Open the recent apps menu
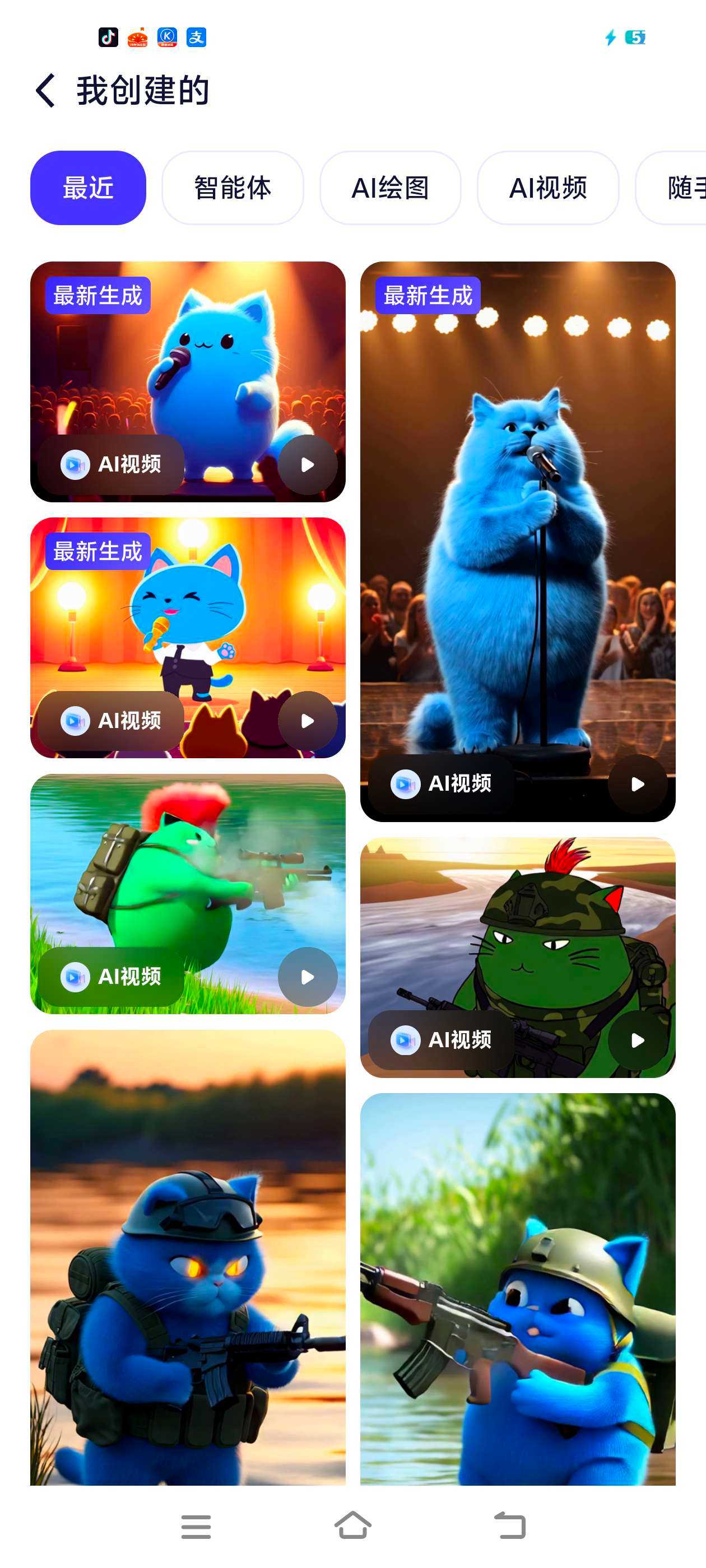The width and height of the screenshot is (706, 1568). [196, 1527]
